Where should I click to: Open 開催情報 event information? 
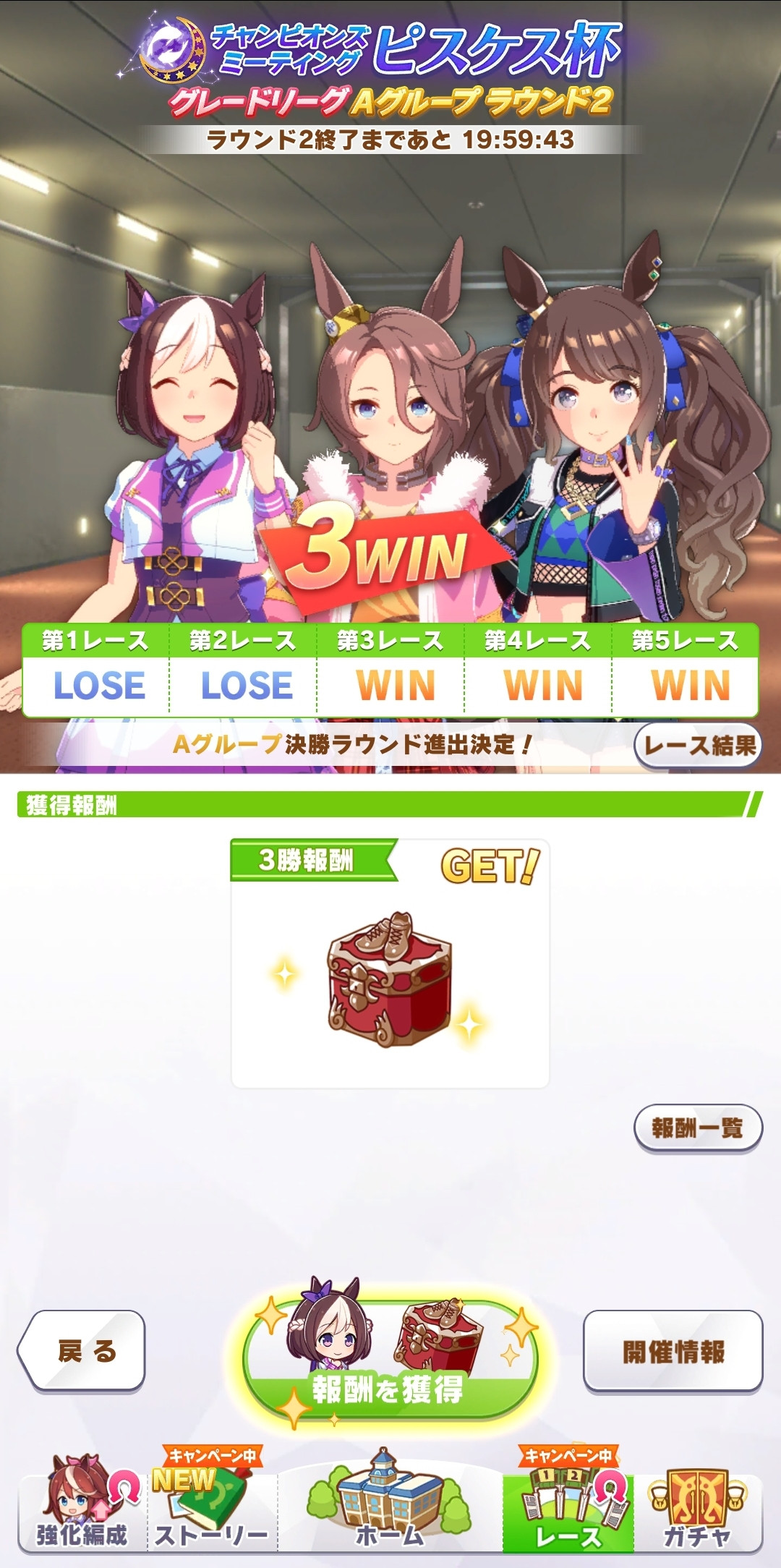click(673, 1351)
